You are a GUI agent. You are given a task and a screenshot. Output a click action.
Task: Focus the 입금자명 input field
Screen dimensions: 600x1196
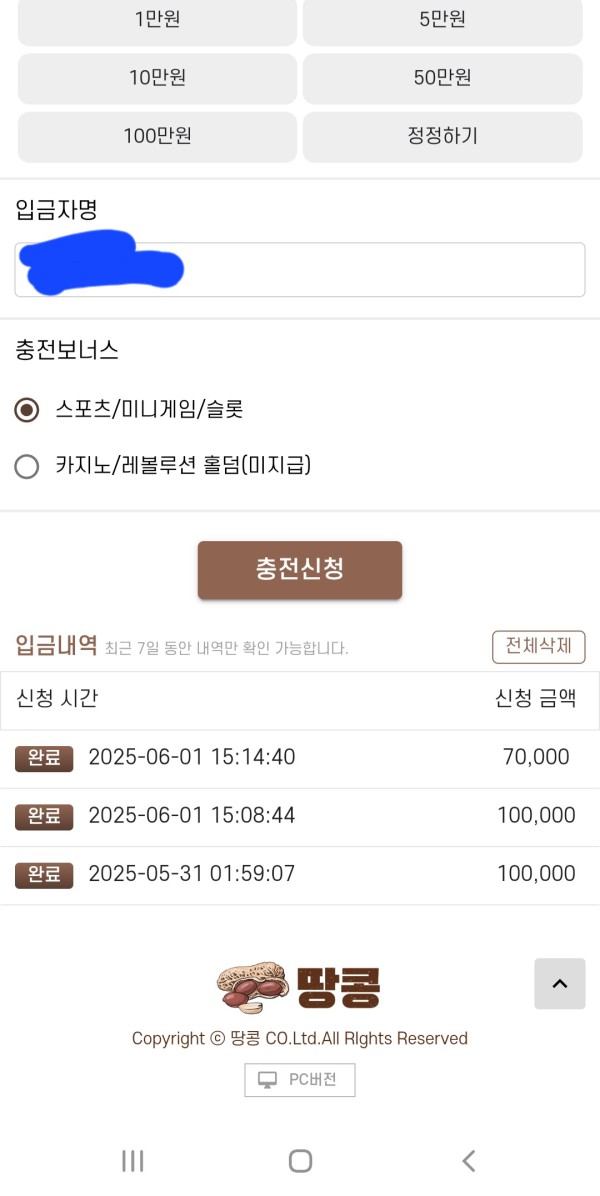tap(300, 269)
